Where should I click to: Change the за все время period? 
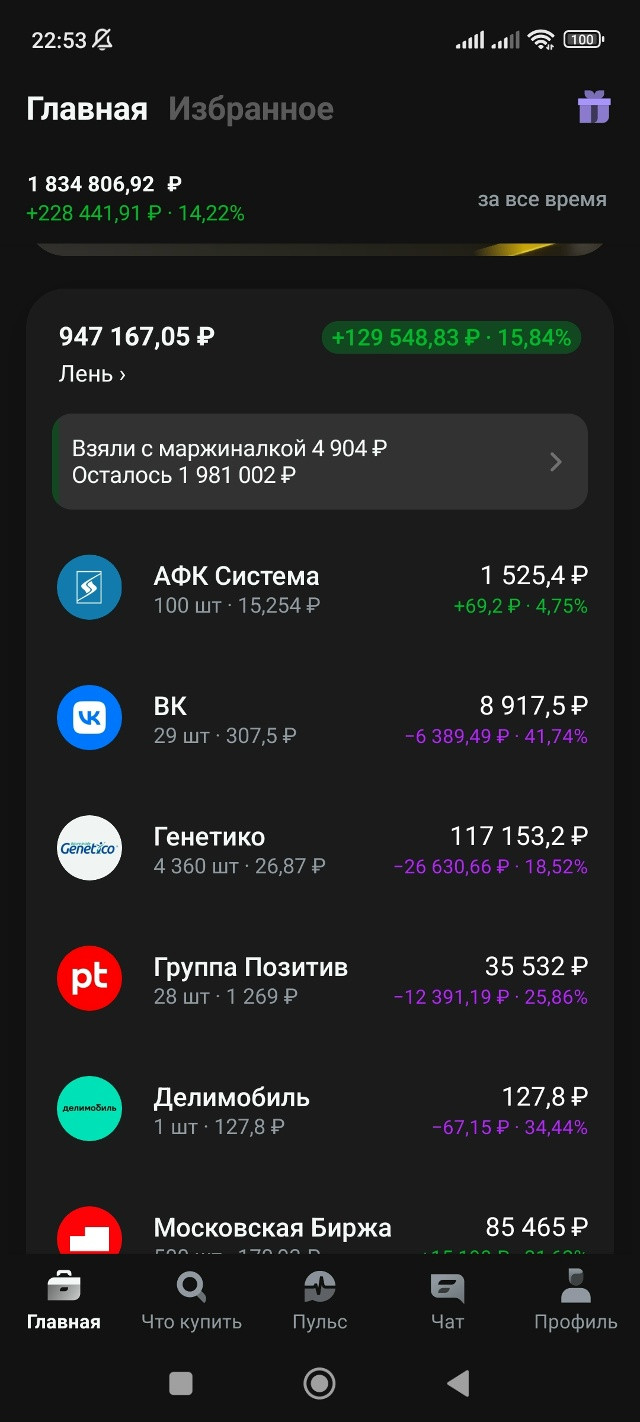[x=541, y=199]
